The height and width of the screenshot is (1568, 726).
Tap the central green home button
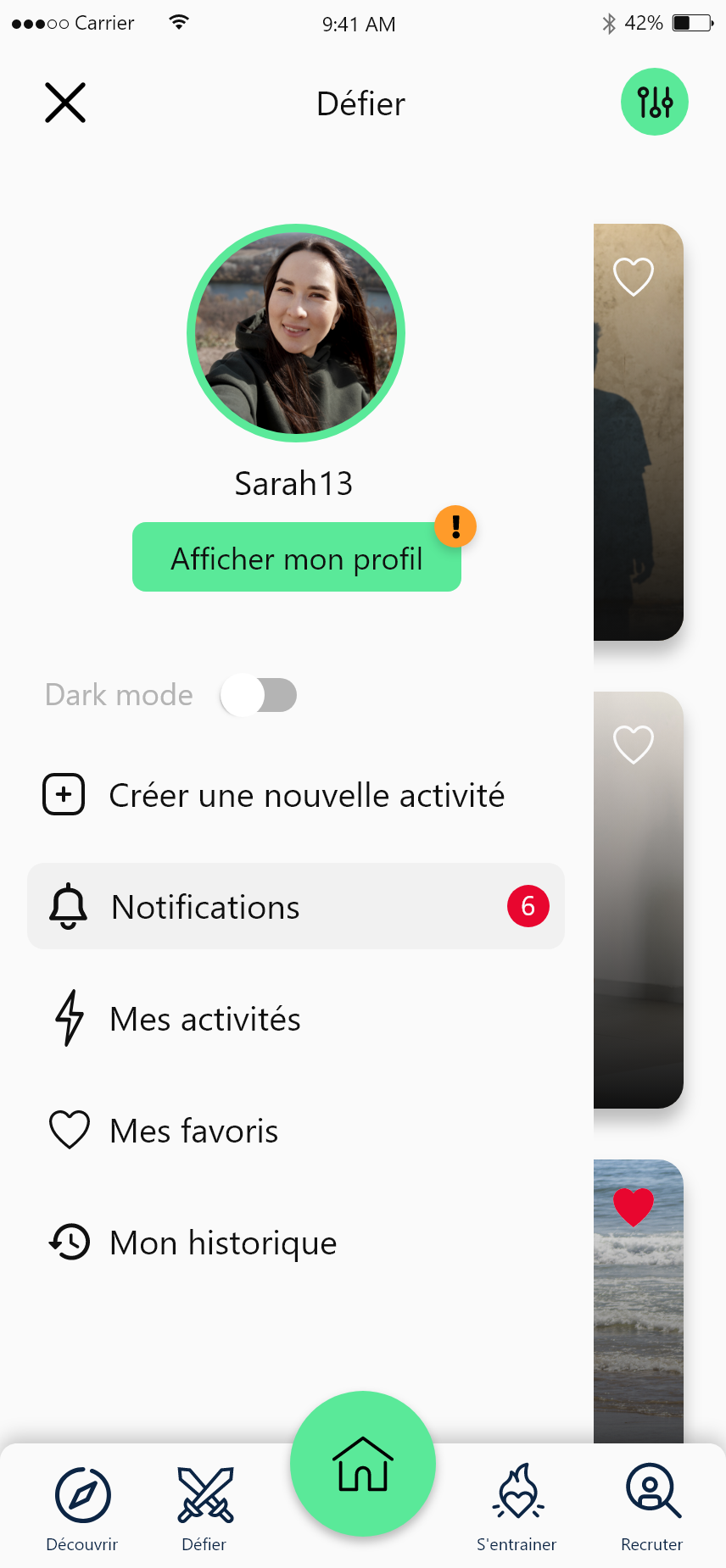tap(363, 1464)
